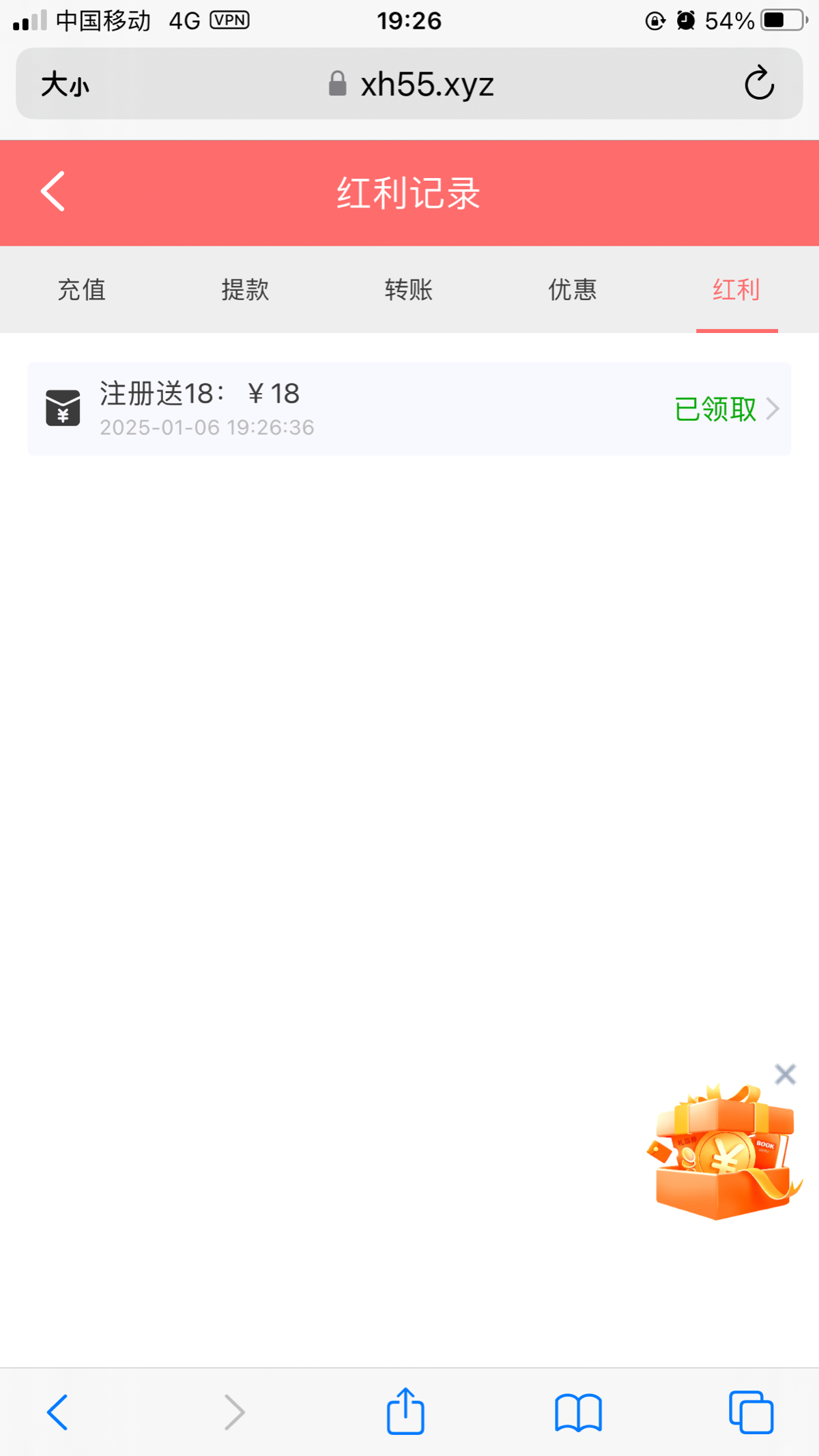
Task: Go back in Safari browser history
Action: click(x=58, y=1411)
